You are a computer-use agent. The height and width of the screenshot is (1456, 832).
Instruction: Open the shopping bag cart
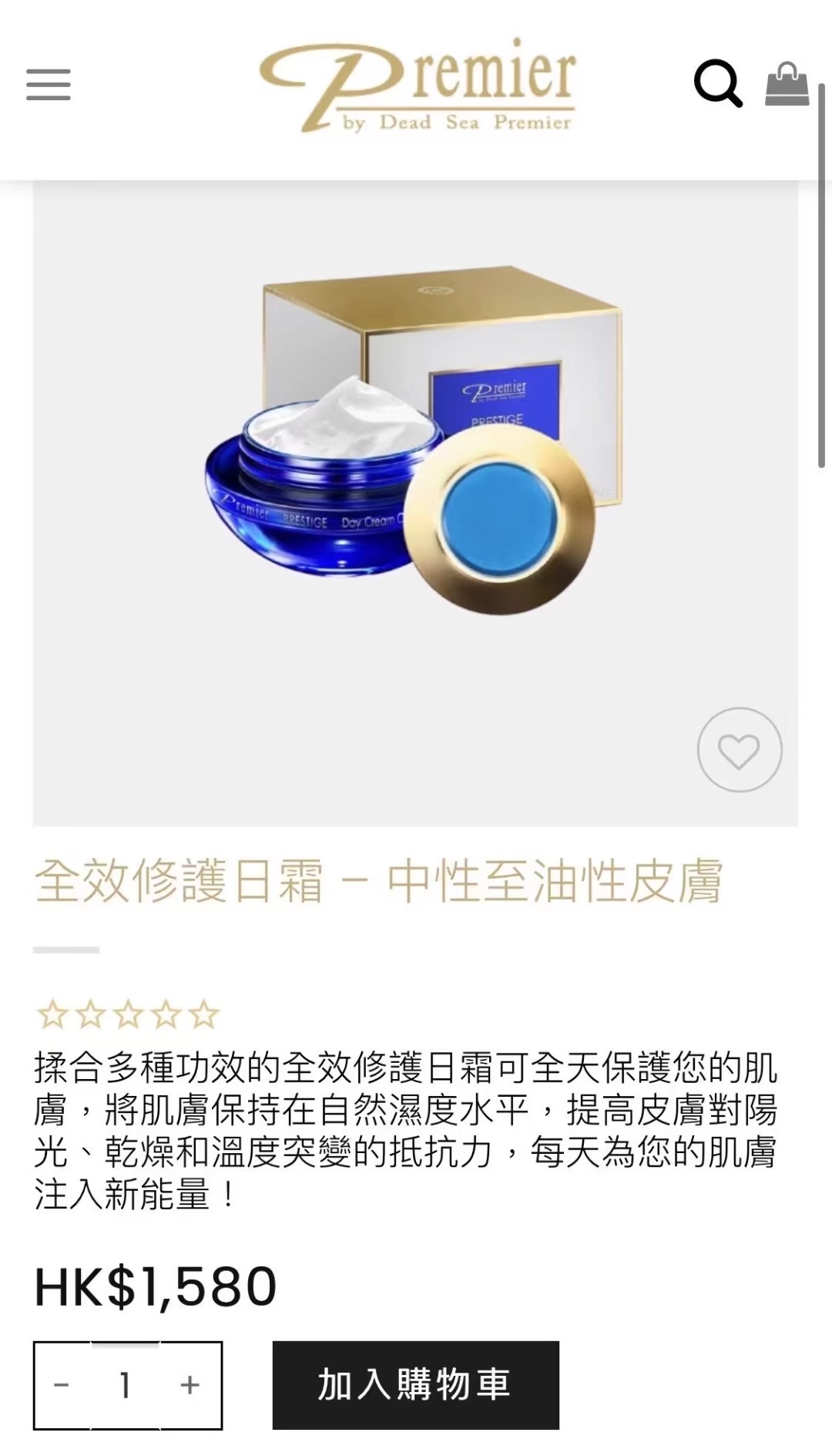pos(787,84)
